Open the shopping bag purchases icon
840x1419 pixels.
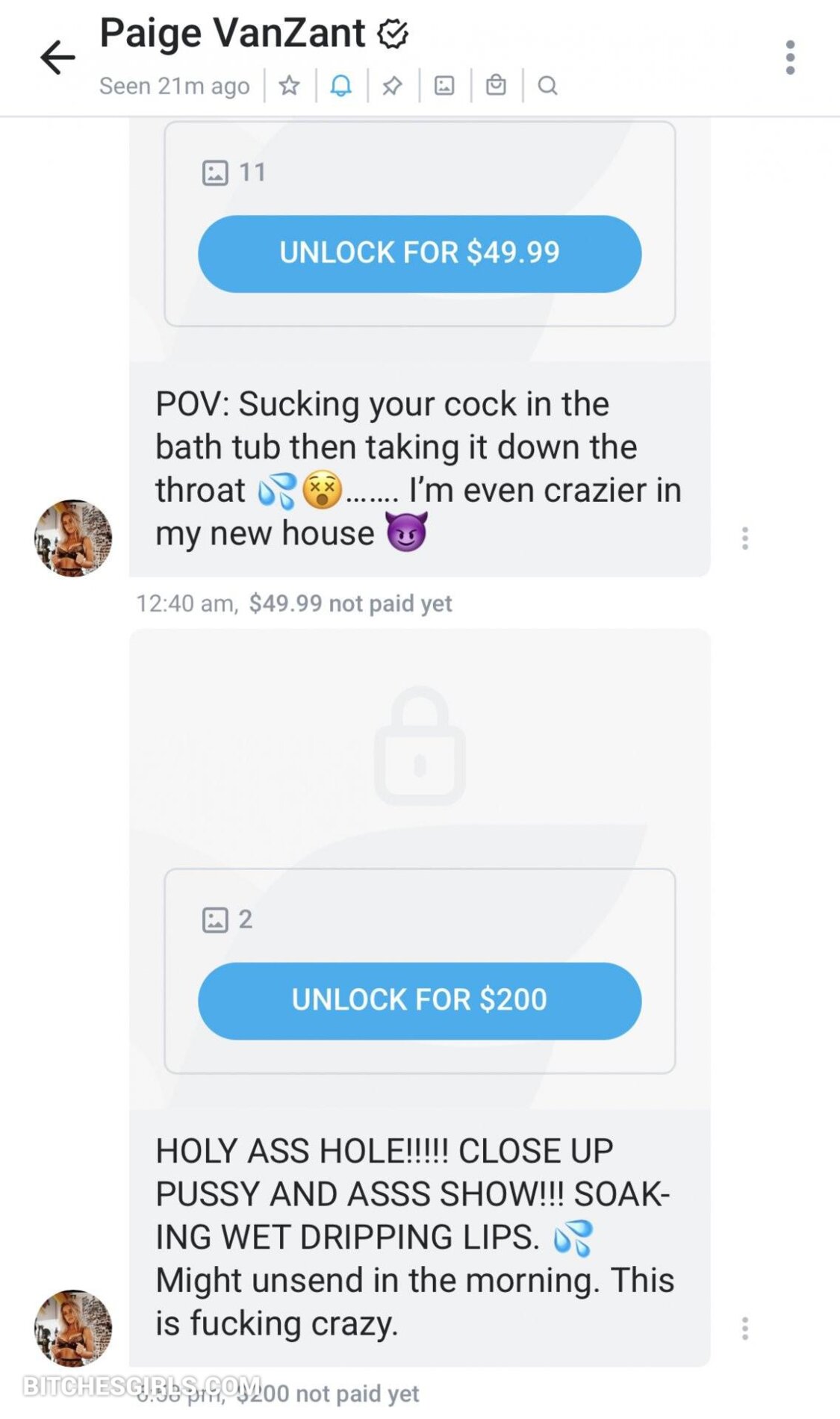(496, 86)
